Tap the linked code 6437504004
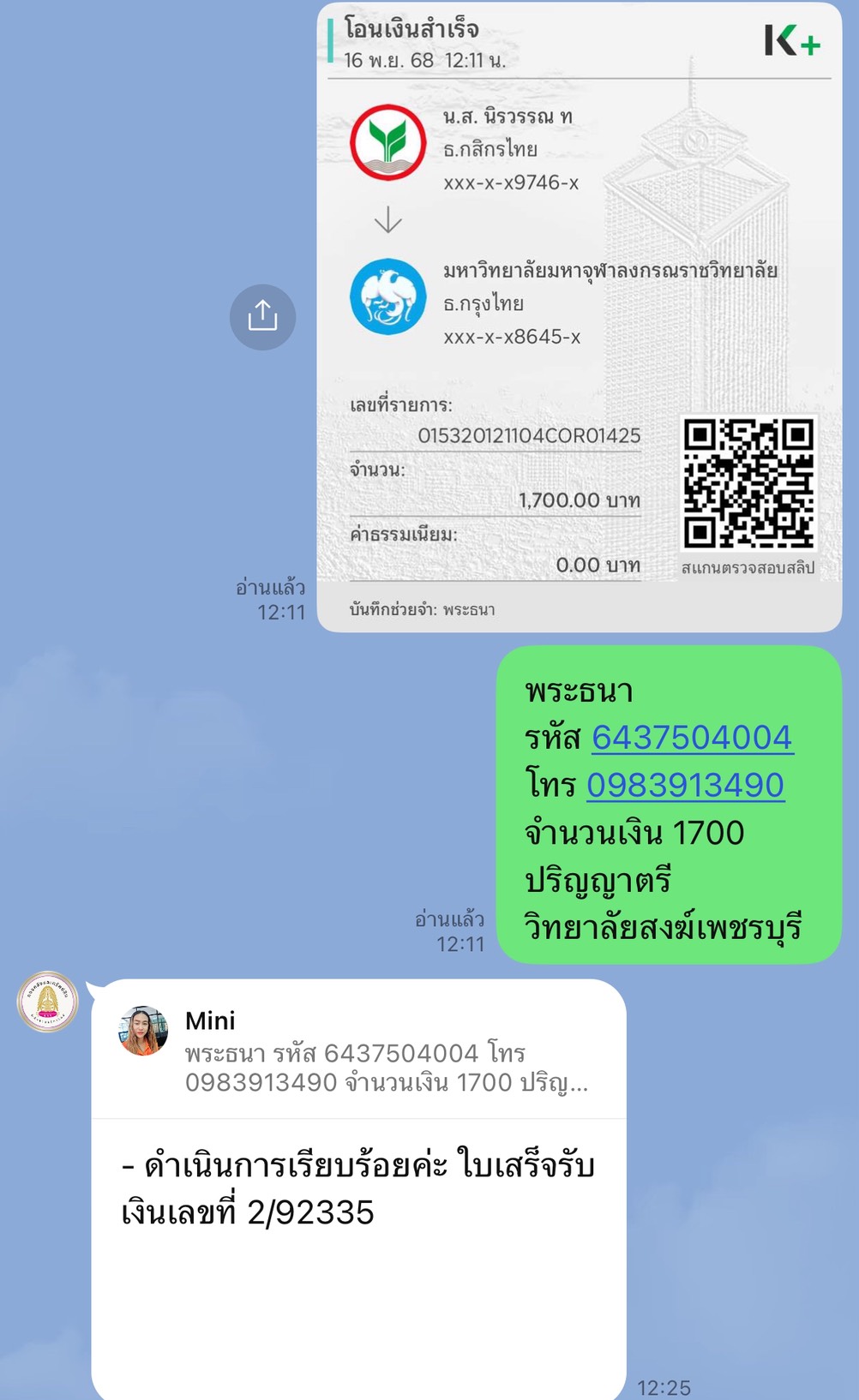Screen dimensions: 859x1400 tap(692, 738)
